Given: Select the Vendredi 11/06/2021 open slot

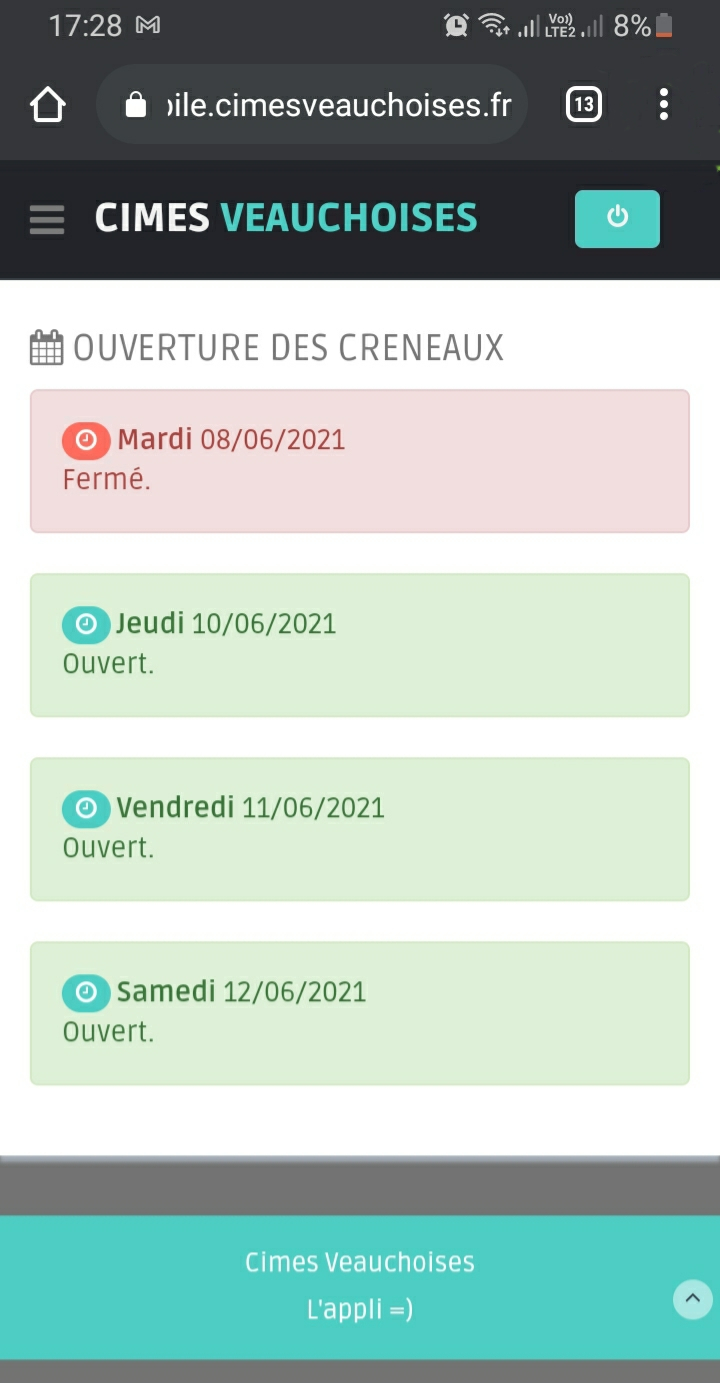Looking at the screenshot, I should [x=360, y=829].
